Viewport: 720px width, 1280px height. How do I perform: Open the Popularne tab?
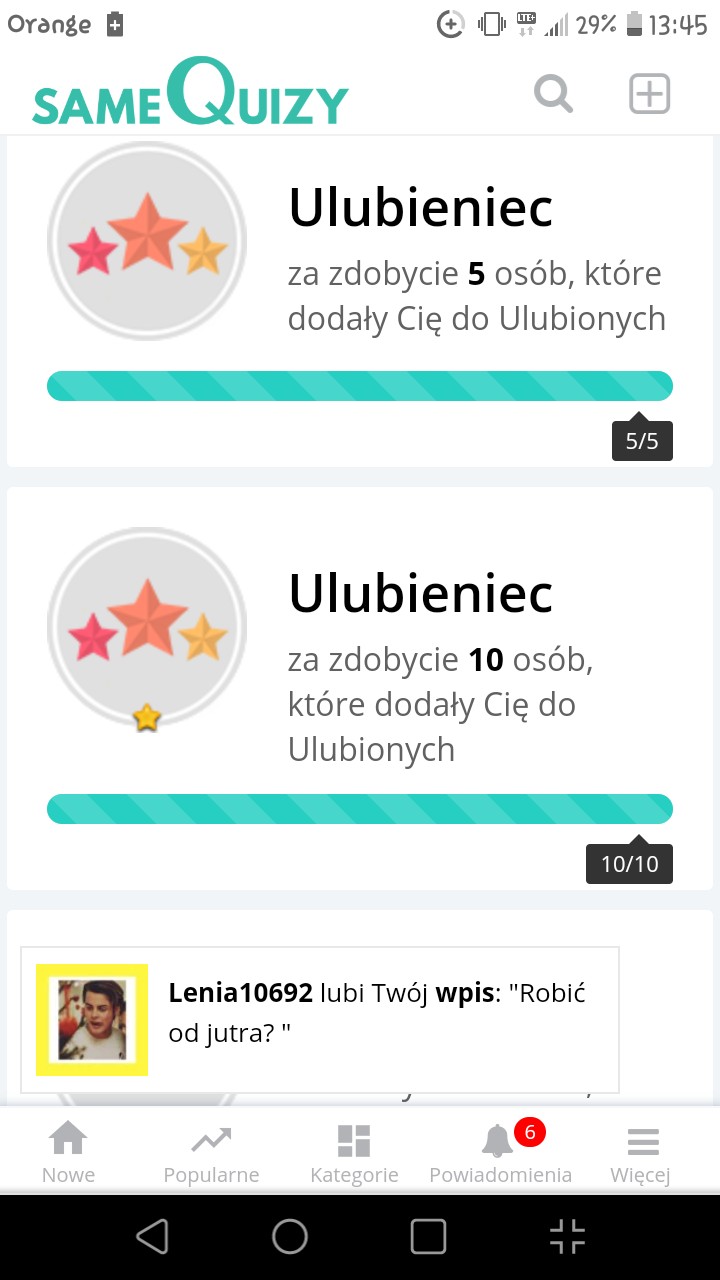point(211,1152)
